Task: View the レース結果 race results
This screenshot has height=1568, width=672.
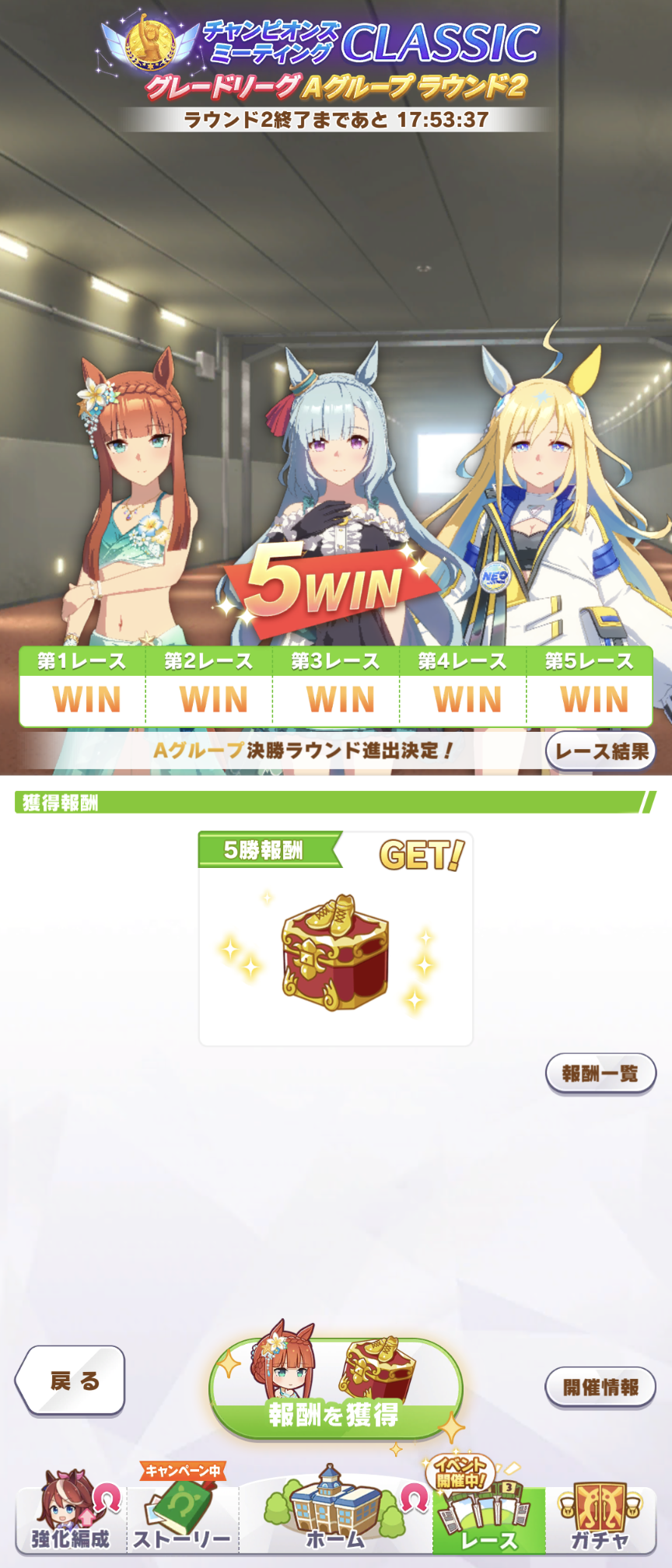Action: (x=600, y=751)
